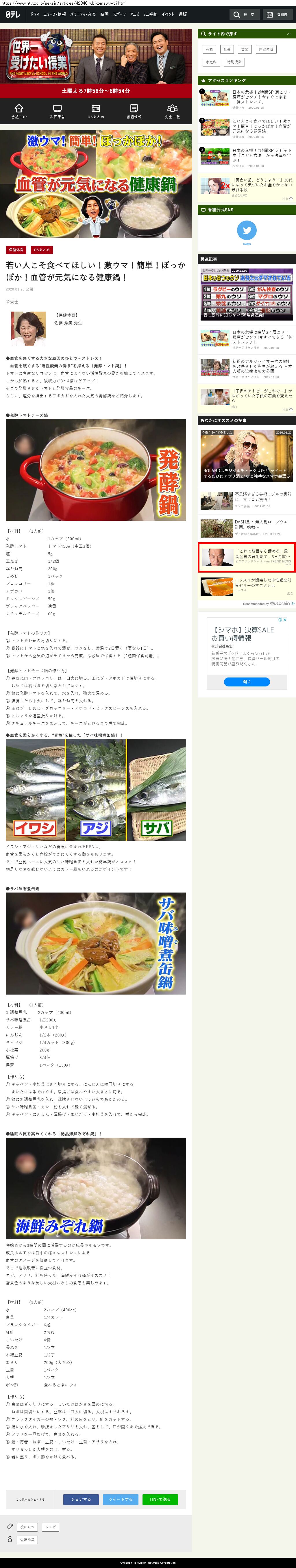296x1568 pixels.
Task: Open 次回予告 next episode preview
Action: tap(57, 111)
